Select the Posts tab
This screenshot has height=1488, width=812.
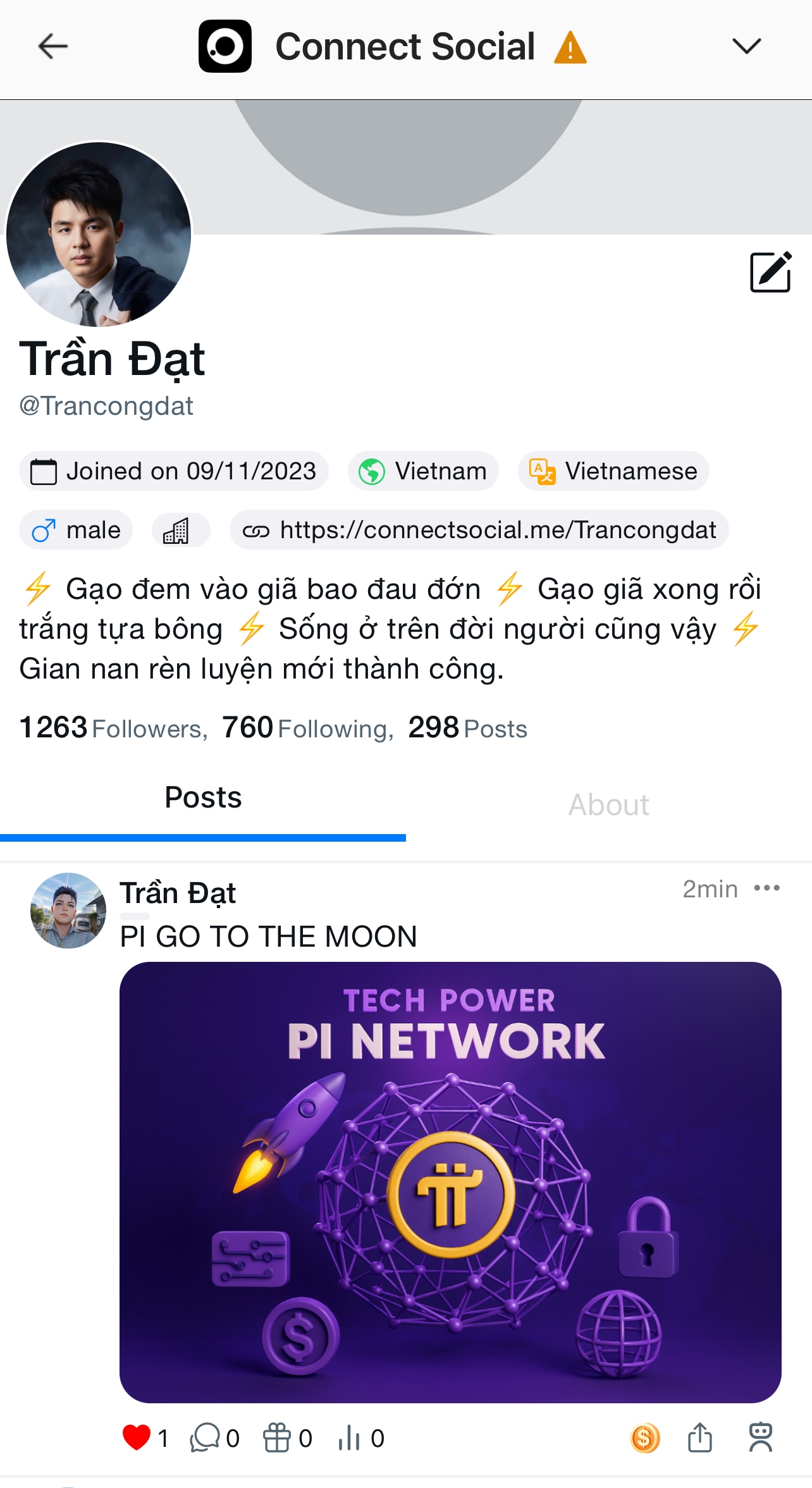tap(203, 798)
